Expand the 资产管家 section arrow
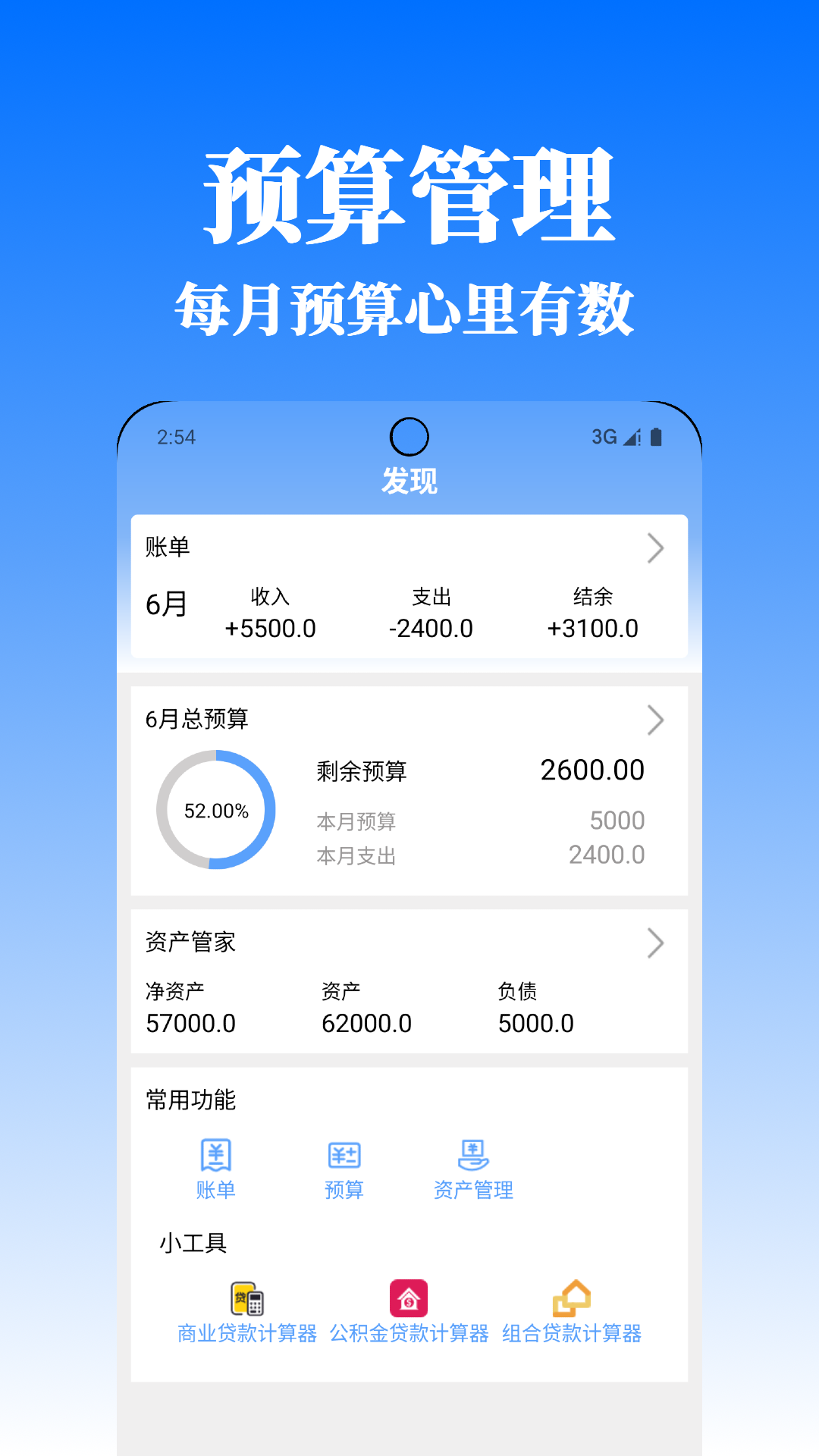Screen dimensions: 819x1456 point(656,942)
